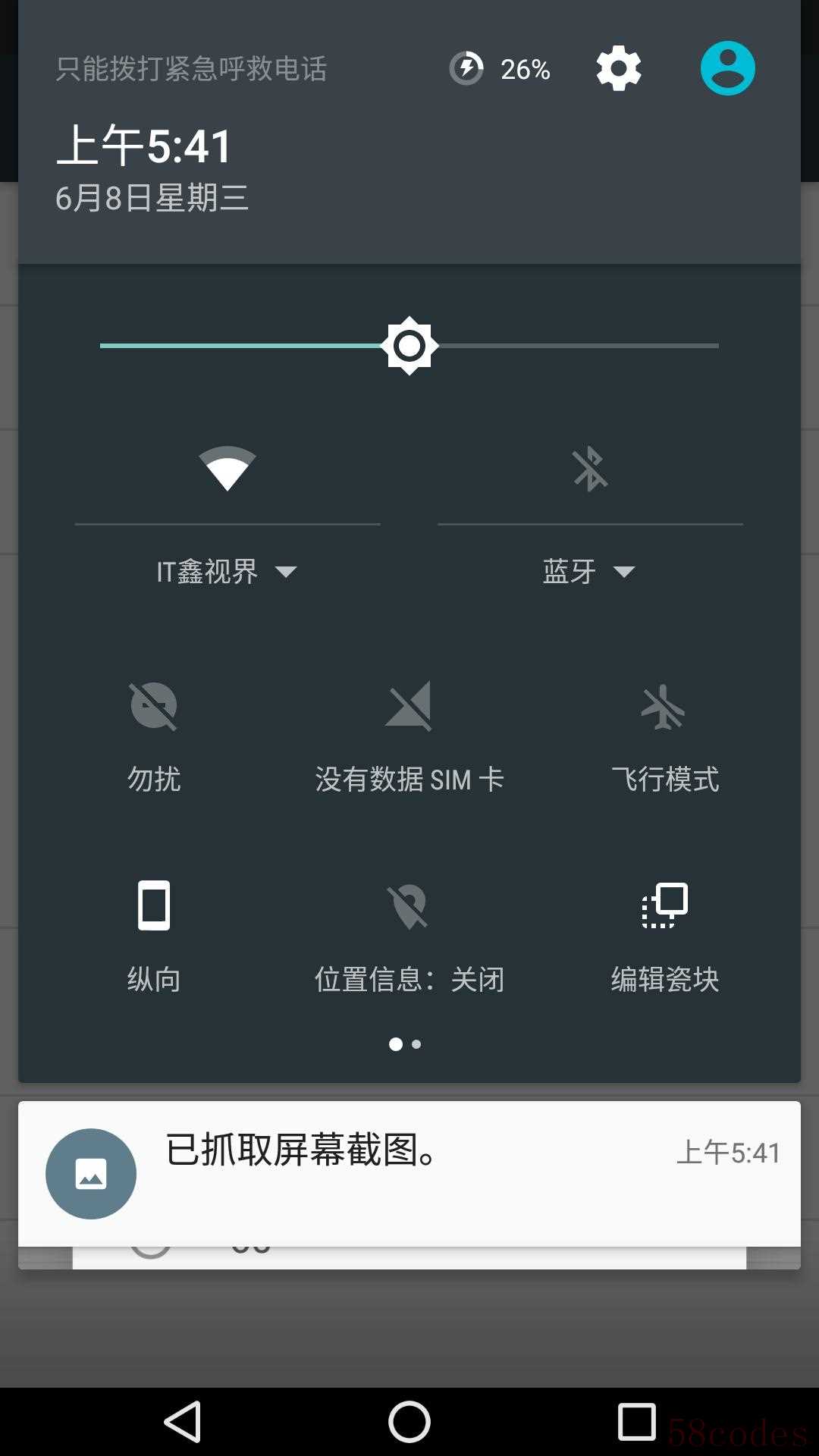Enable 位置信息 location tile
The image size is (819, 1456).
coord(409,905)
